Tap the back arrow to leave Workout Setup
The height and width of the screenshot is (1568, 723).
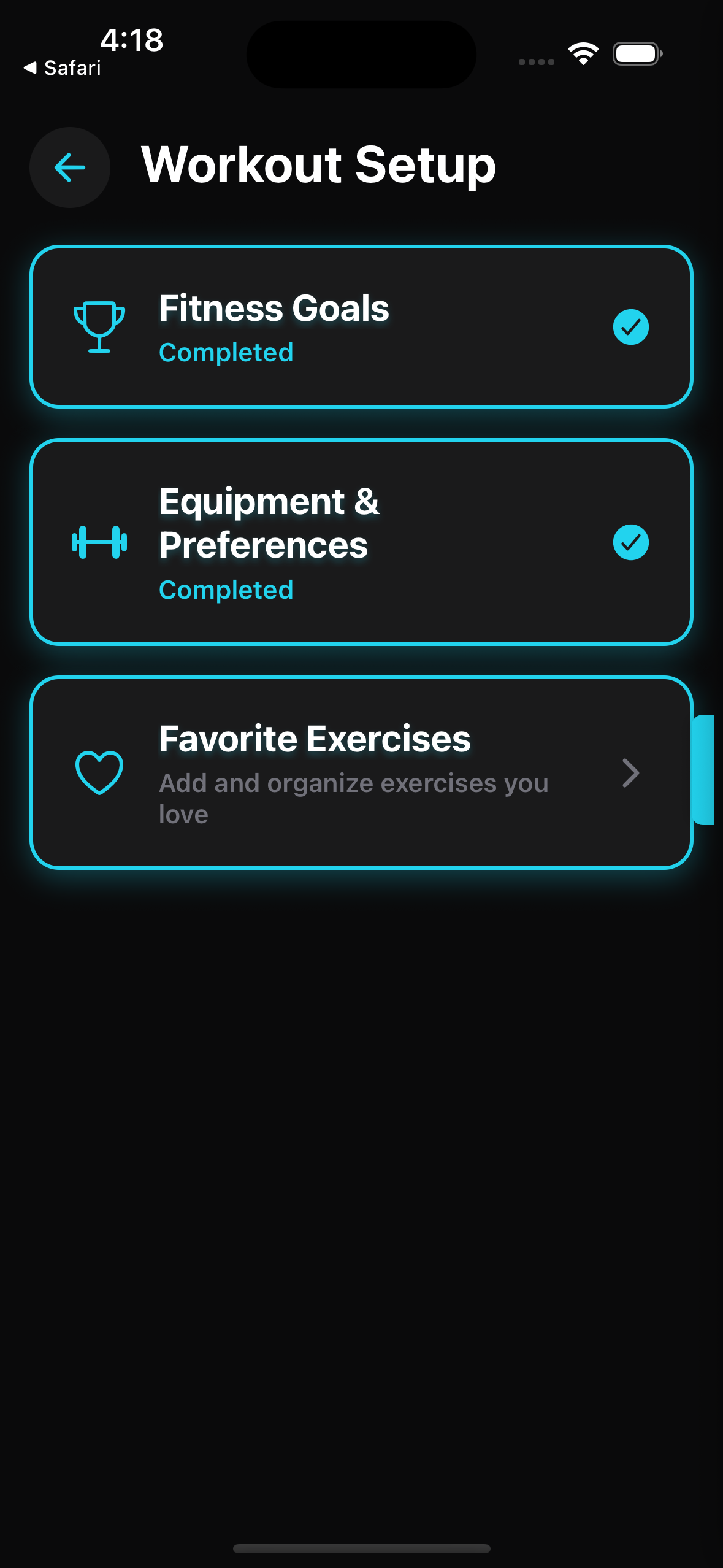[69, 167]
